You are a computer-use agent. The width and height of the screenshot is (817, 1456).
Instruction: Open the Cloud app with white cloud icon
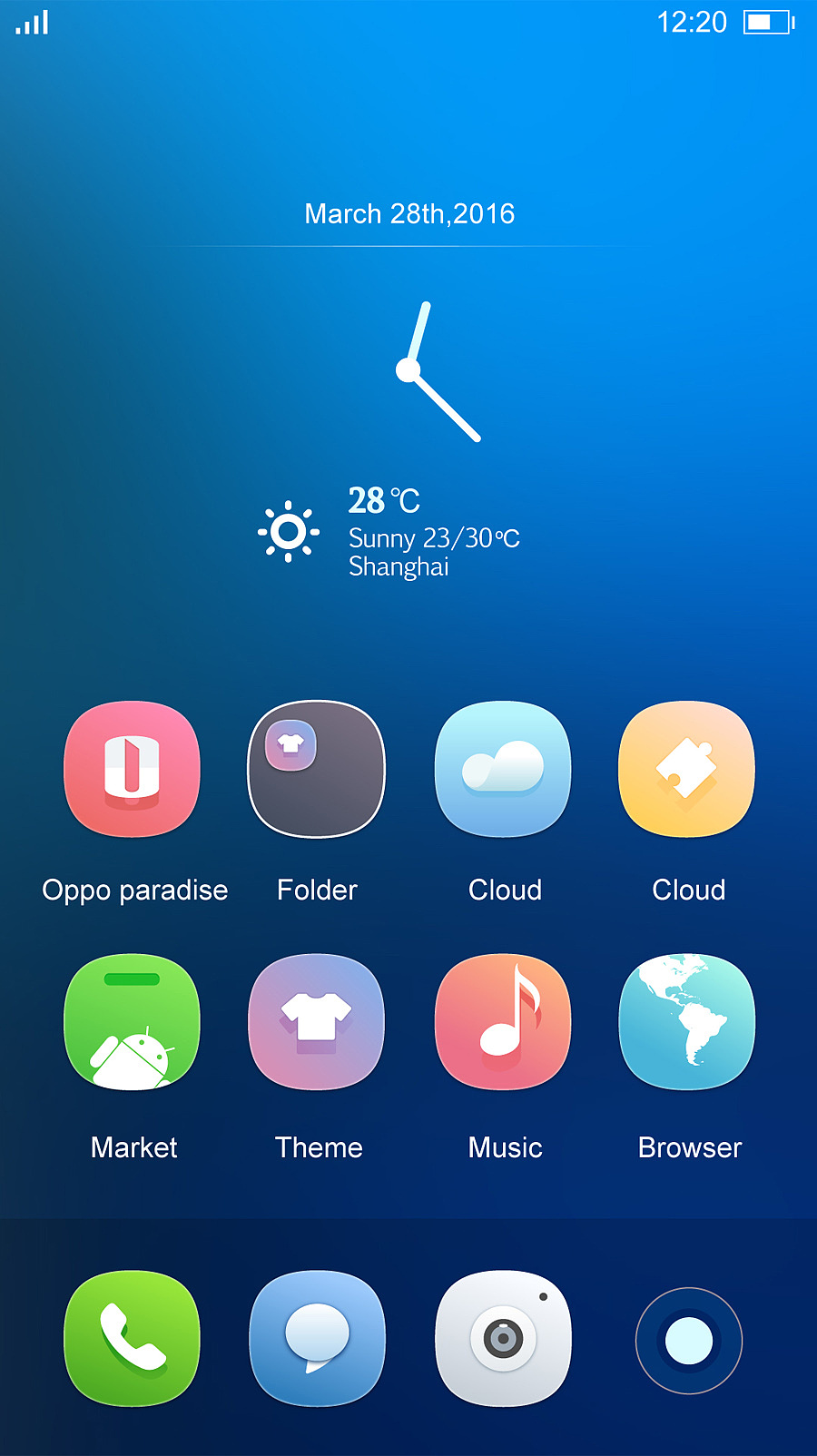(503, 769)
